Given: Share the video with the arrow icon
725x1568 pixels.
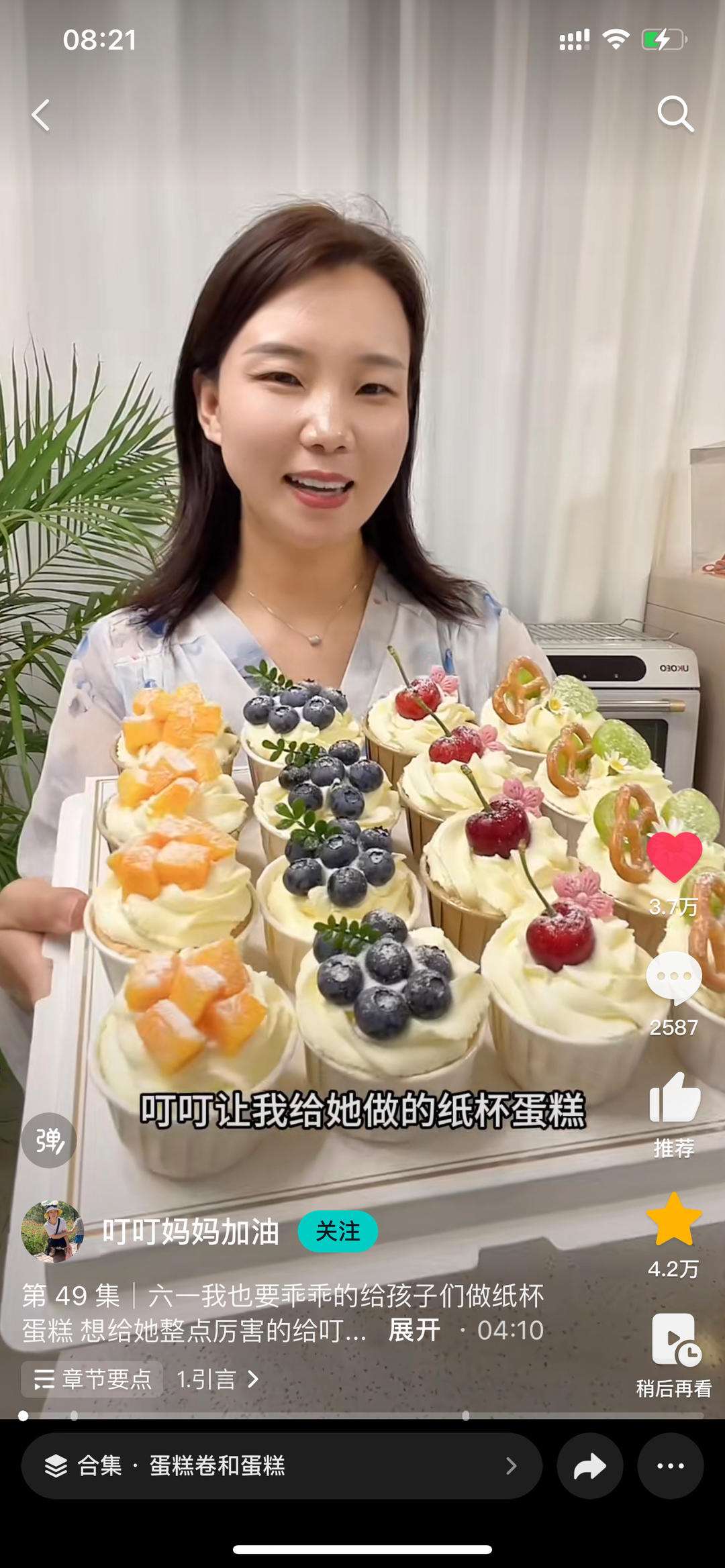Looking at the screenshot, I should [x=590, y=1466].
